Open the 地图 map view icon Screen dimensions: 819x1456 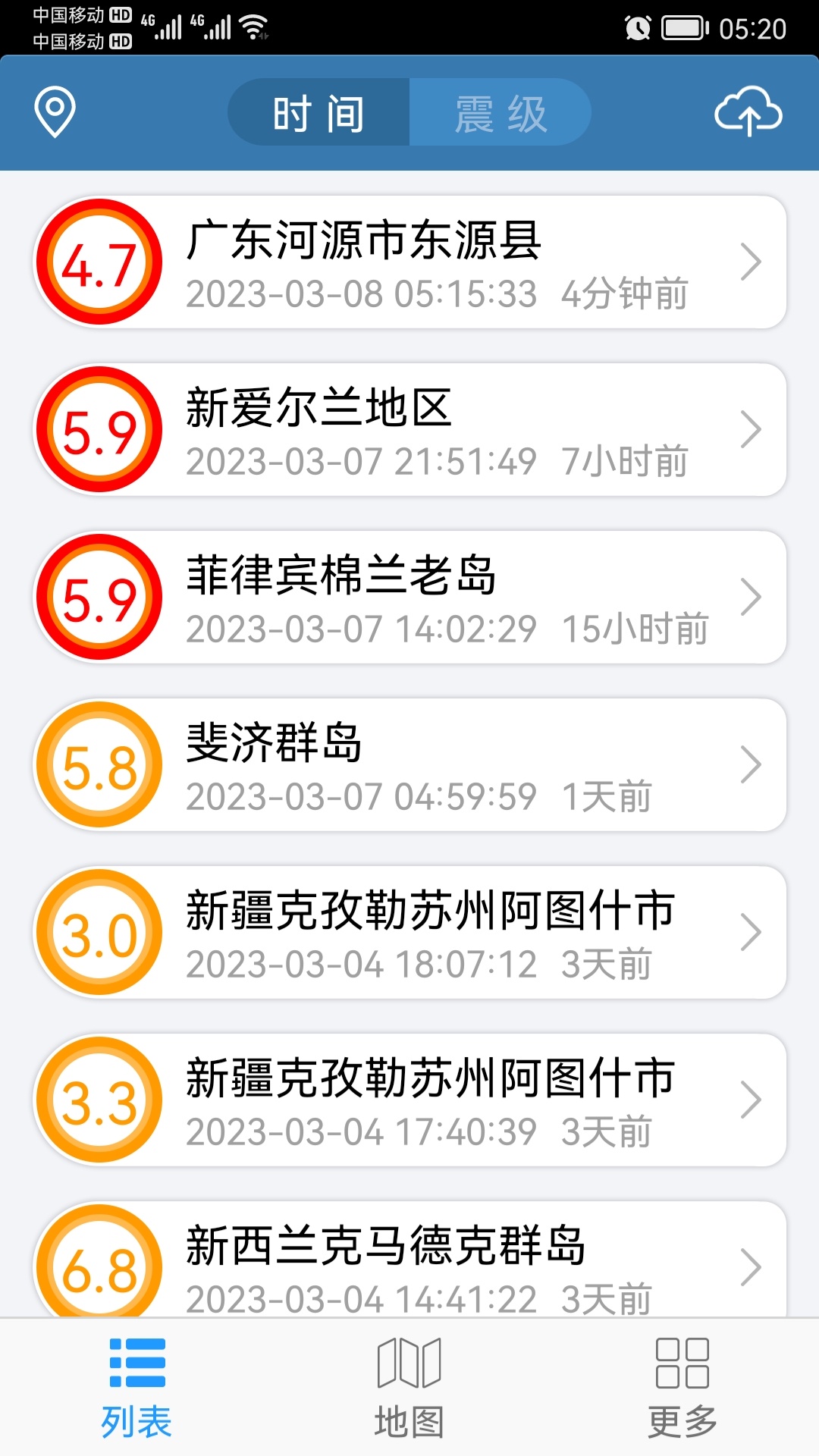[409, 1382]
